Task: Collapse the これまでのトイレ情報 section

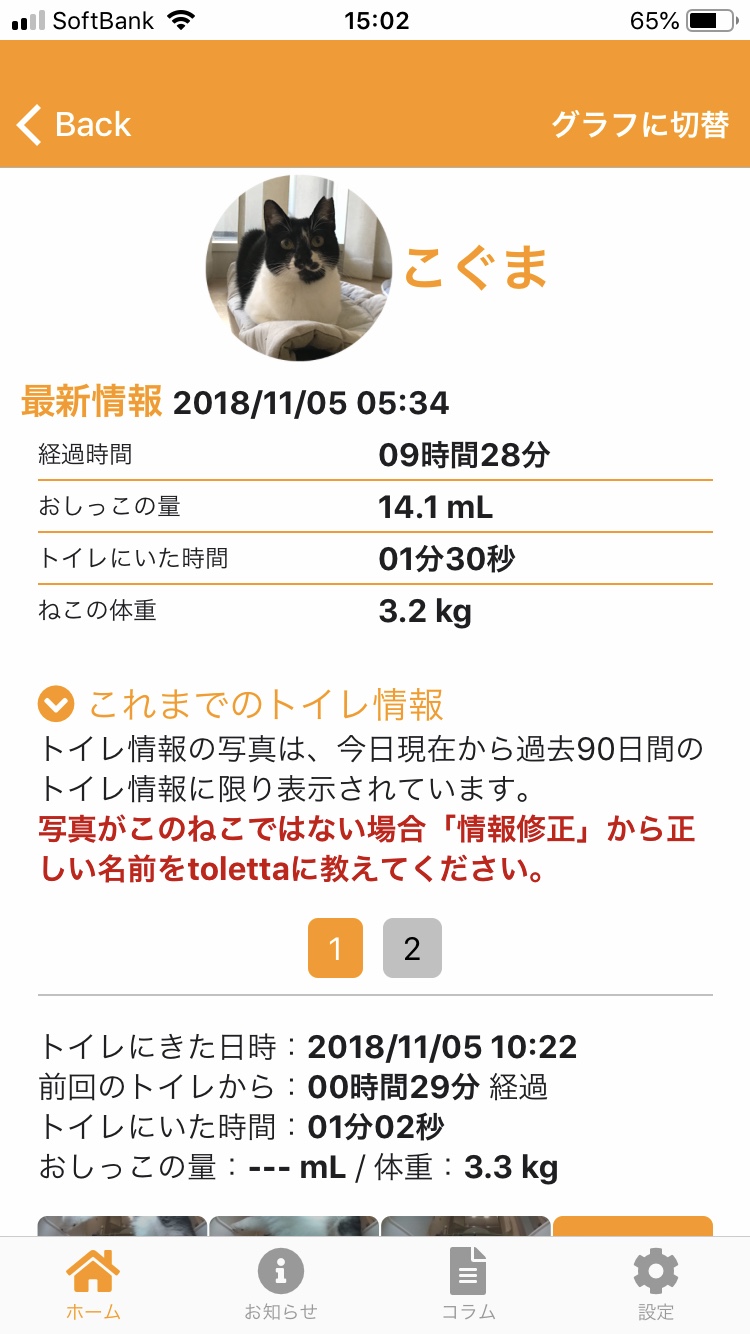Action: [x=56, y=704]
